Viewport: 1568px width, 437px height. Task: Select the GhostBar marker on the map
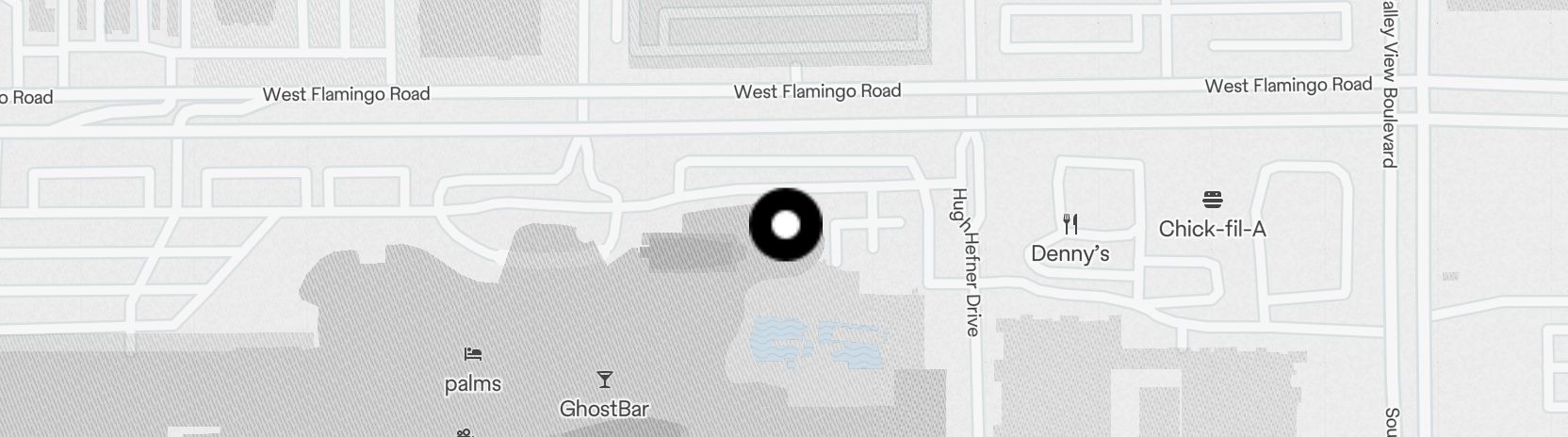[604, 380]
